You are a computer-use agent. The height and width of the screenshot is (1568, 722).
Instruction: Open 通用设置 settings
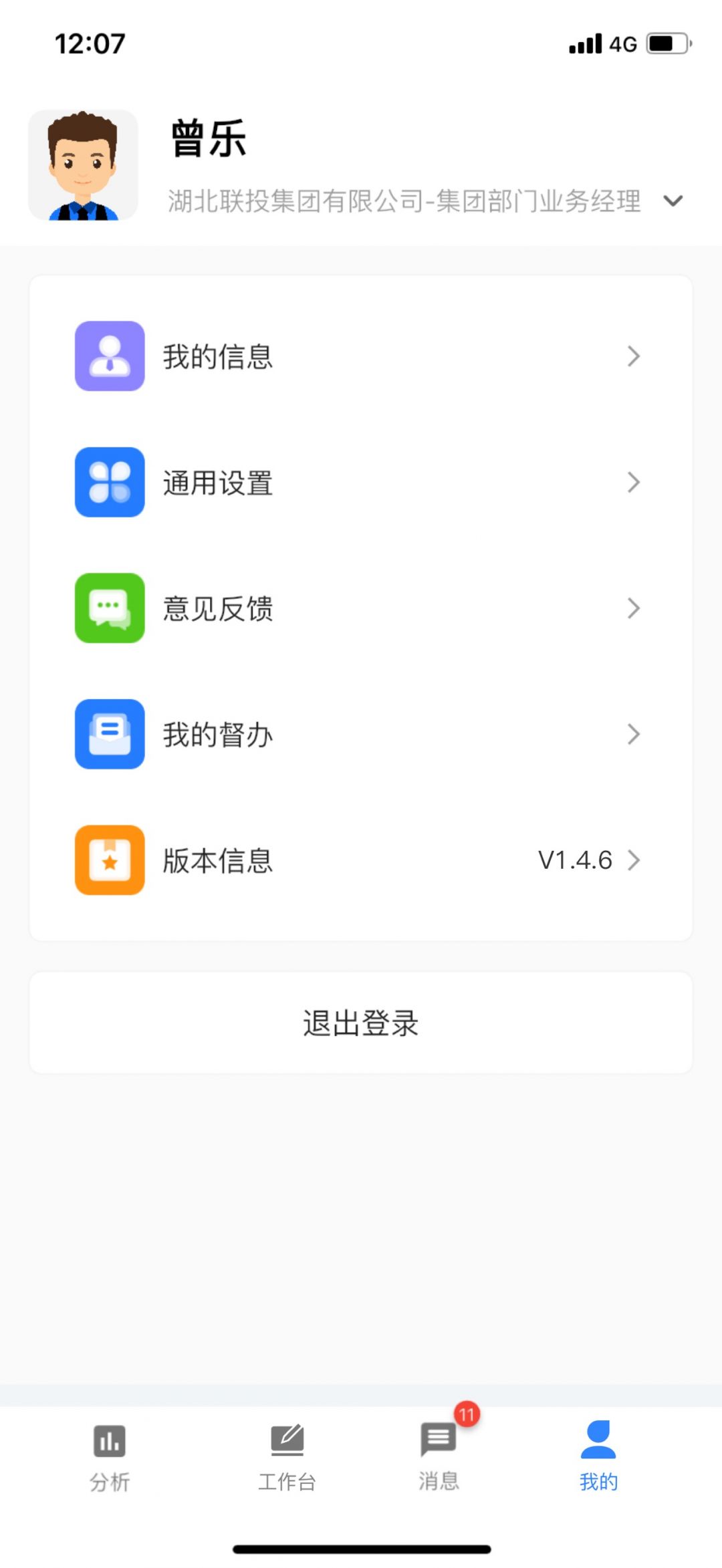coord(360,482)
